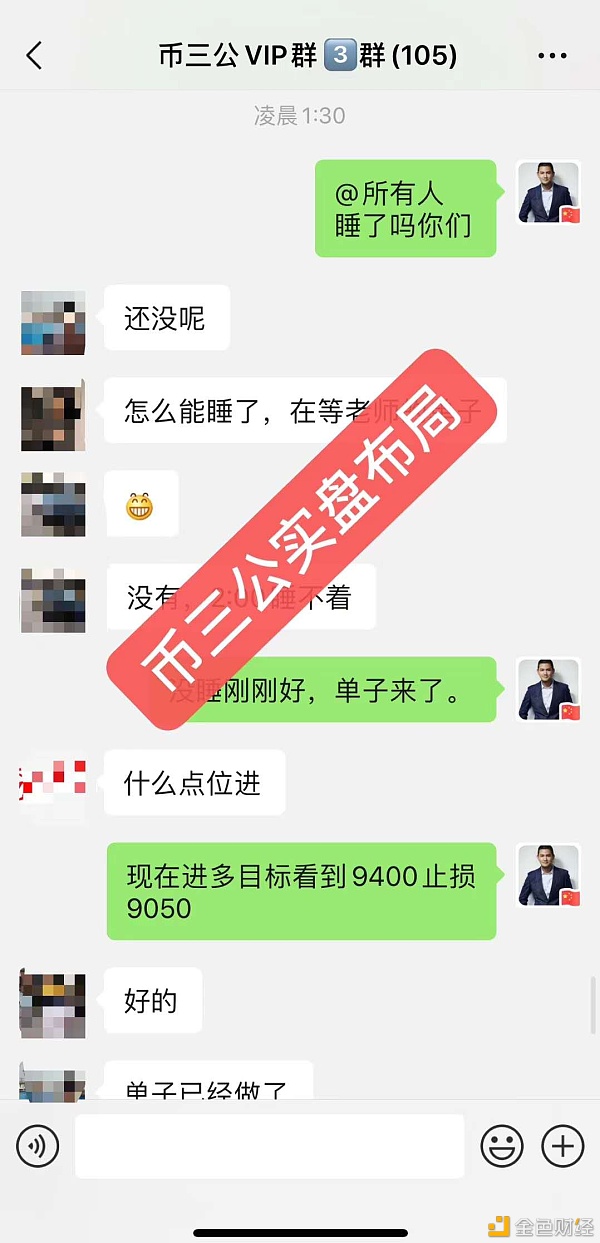600x1243 pixels.
Task: Go back to the chat list
Action: pos(35,56)
